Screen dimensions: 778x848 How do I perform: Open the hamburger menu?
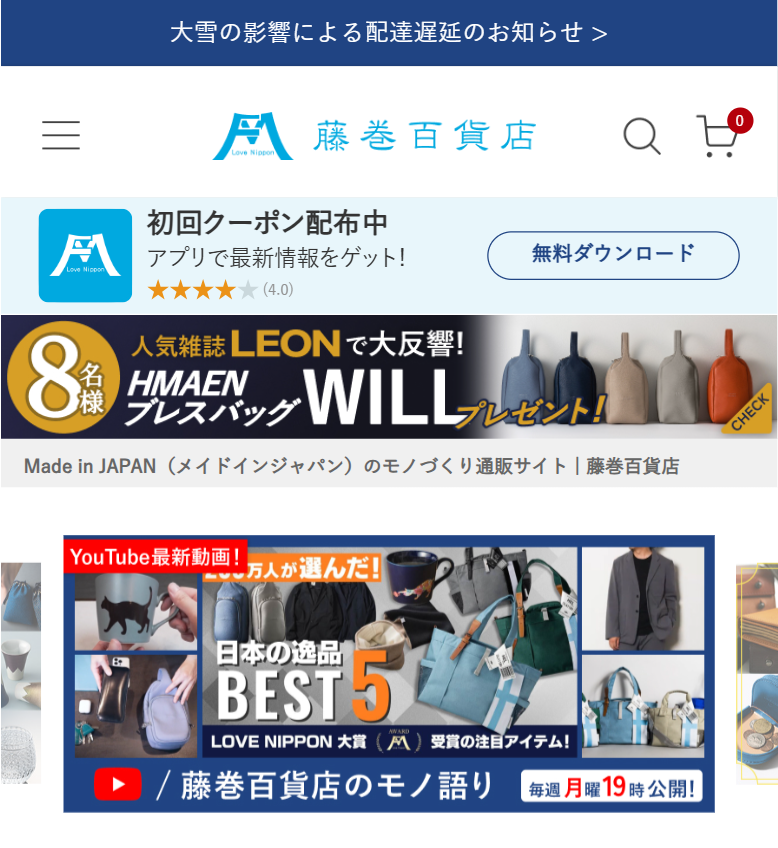tap(61, 135)
